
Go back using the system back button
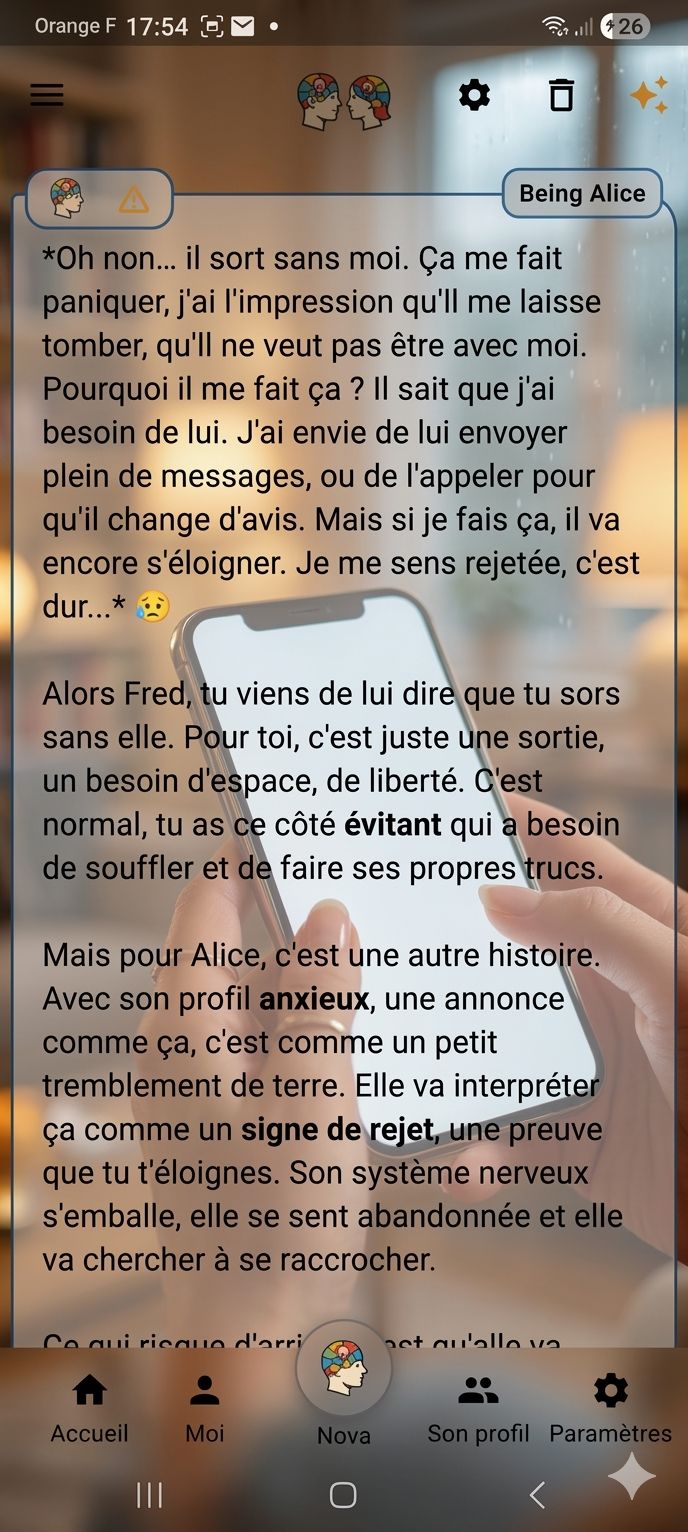coord(537,1495)
